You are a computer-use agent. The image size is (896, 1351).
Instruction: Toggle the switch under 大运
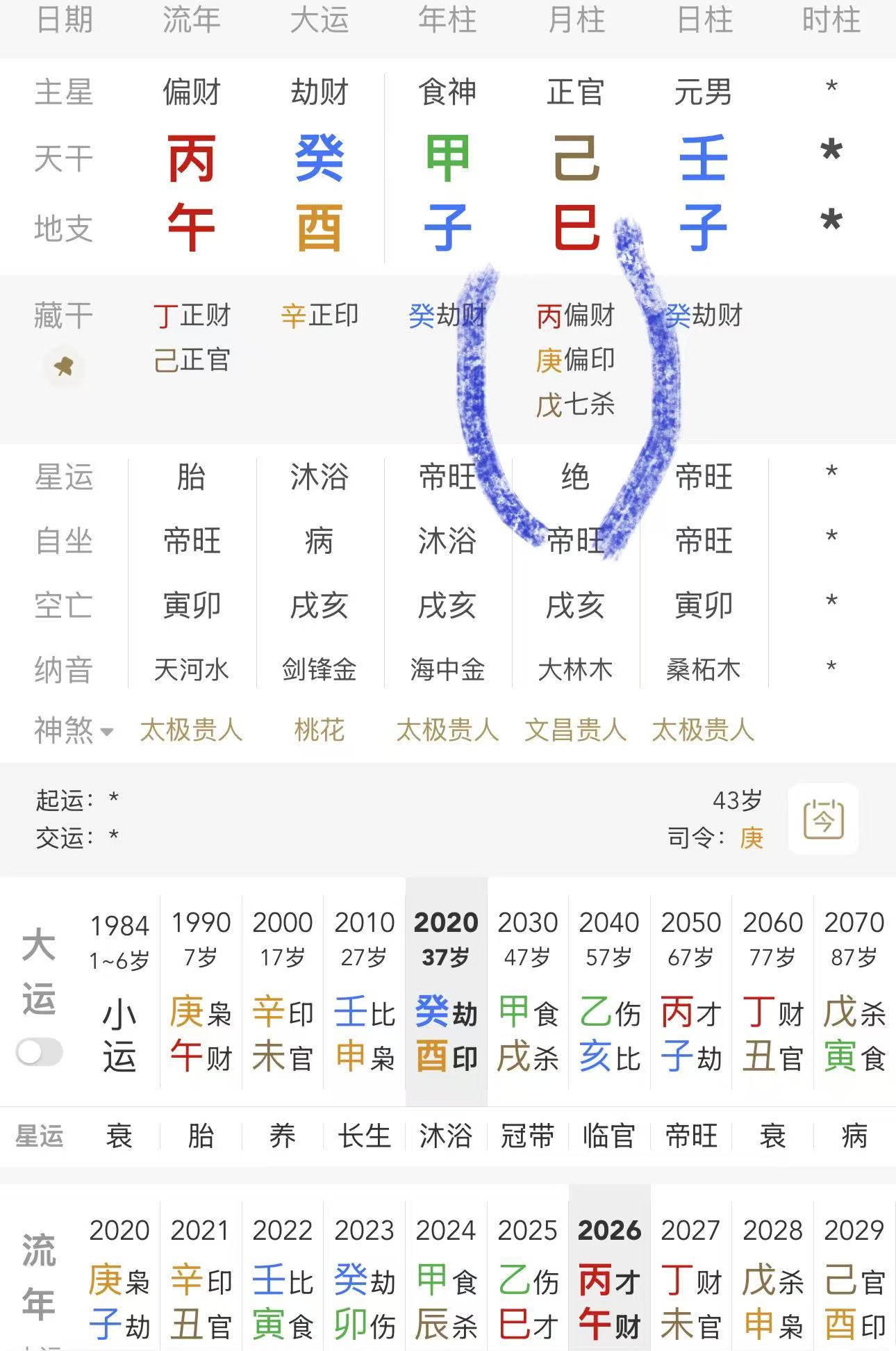[40, 1052]
